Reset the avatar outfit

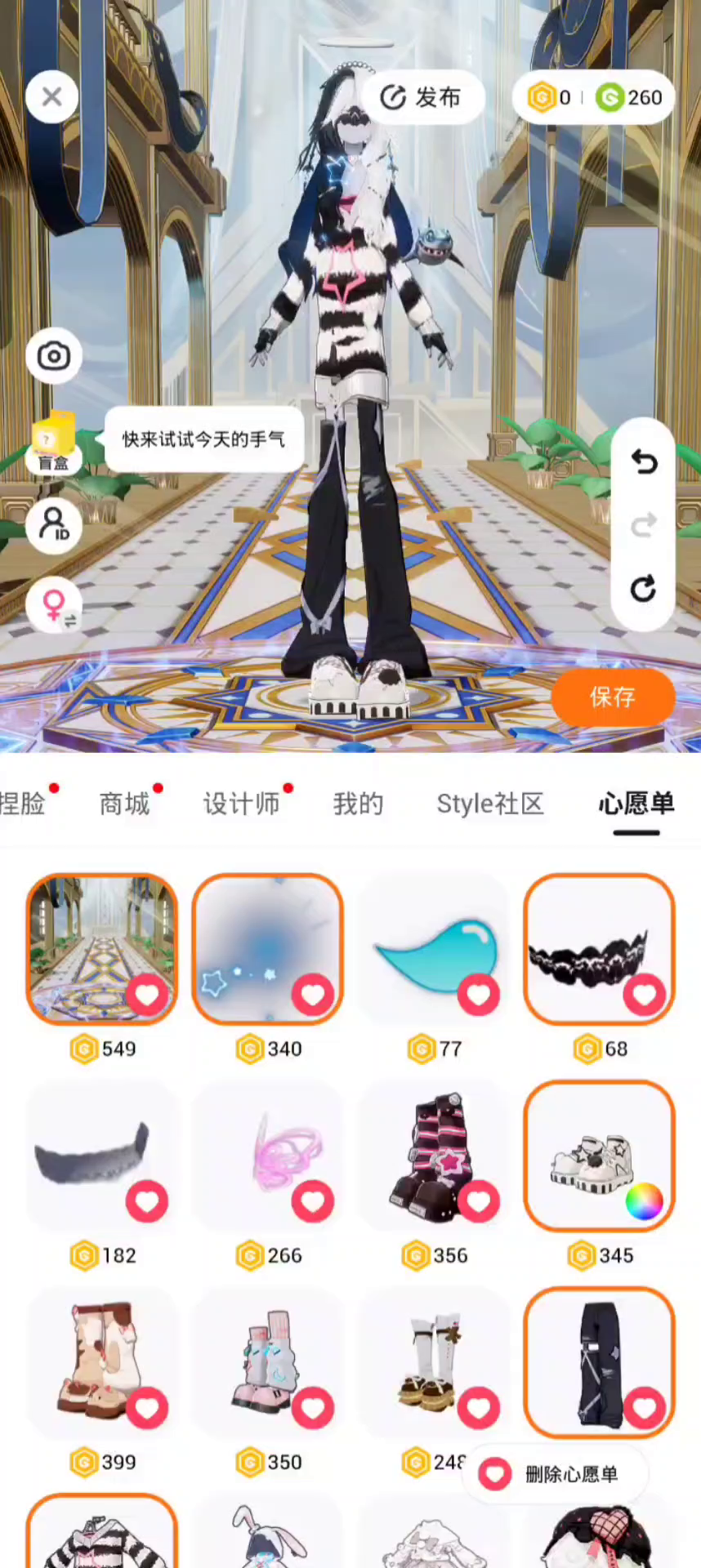644,589
